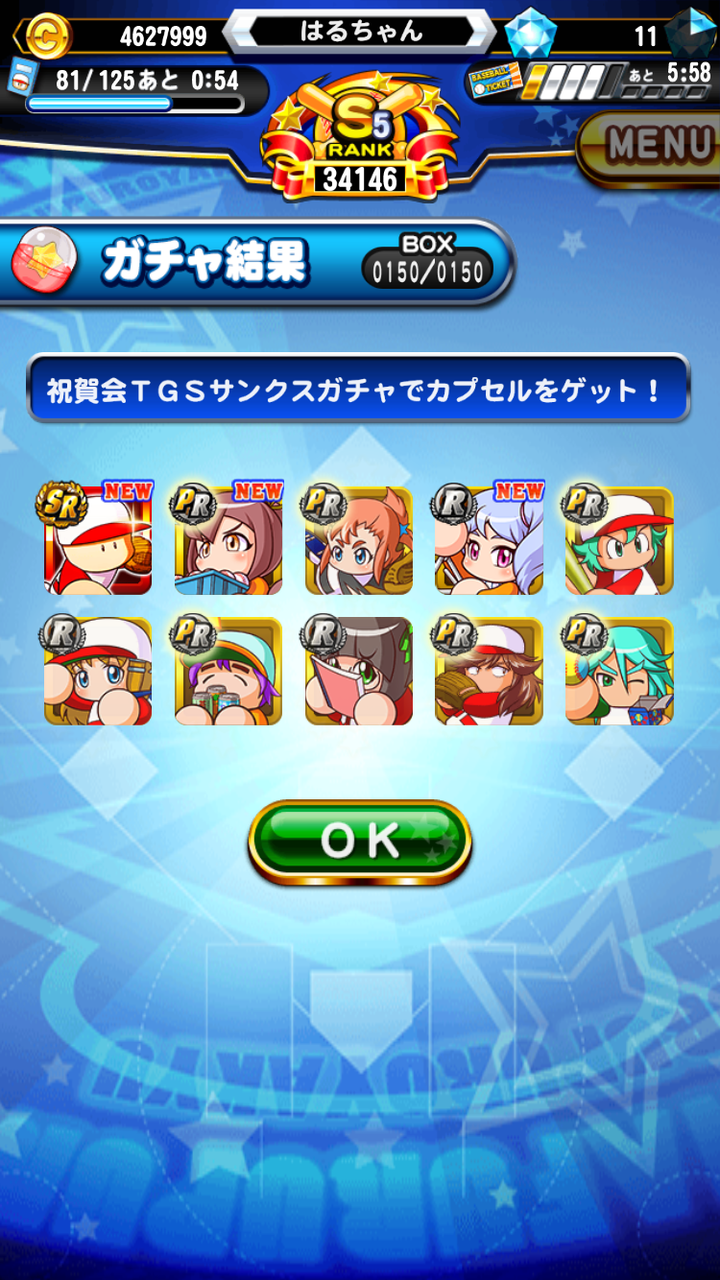Confirm the gacha results with OK
Screen dimensions: 720x1280
(x=360, y=842)
